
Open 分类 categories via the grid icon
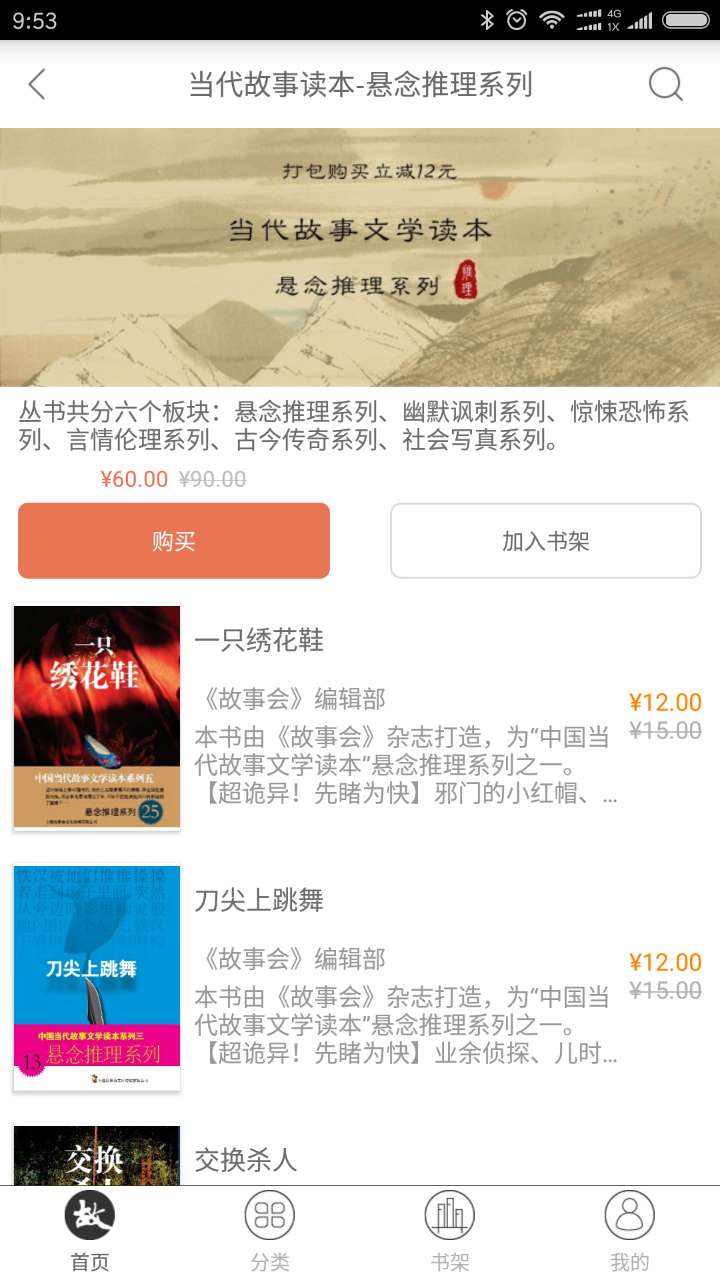point(269,1218)
